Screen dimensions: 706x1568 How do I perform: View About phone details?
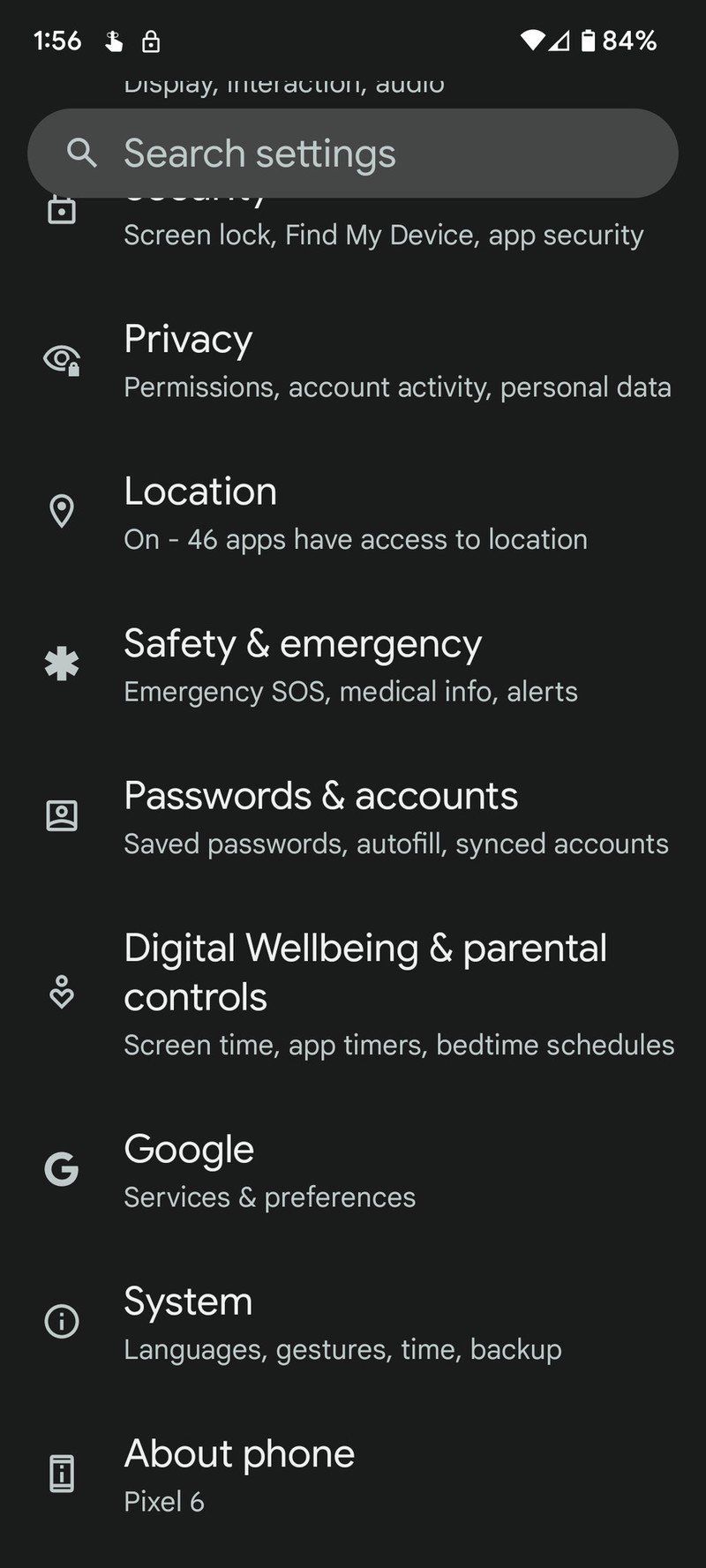pyautogui.click(x=353, y=1475)
